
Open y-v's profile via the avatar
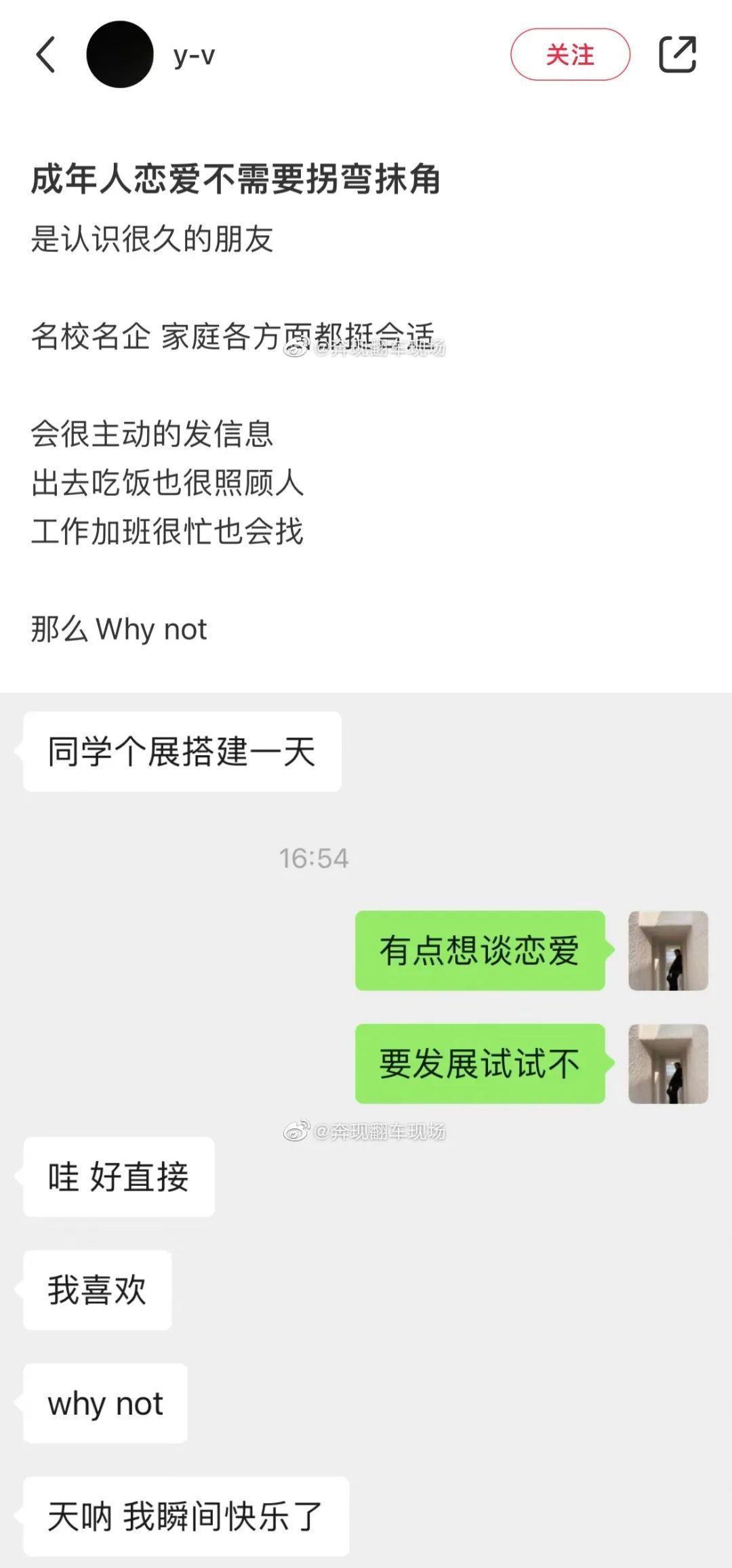tap(120, 55)
